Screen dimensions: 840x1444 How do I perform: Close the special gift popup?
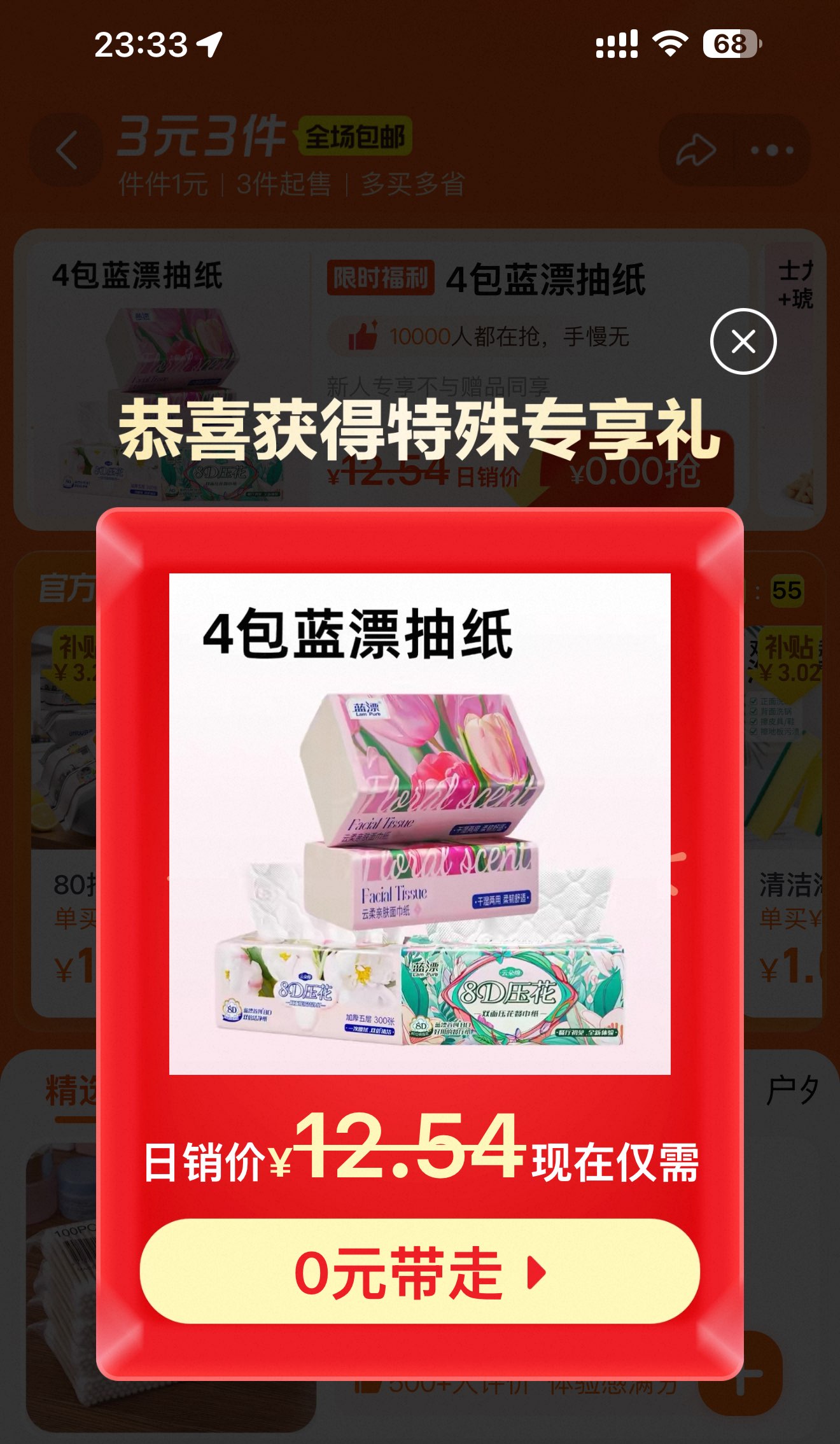pos(743,342)
